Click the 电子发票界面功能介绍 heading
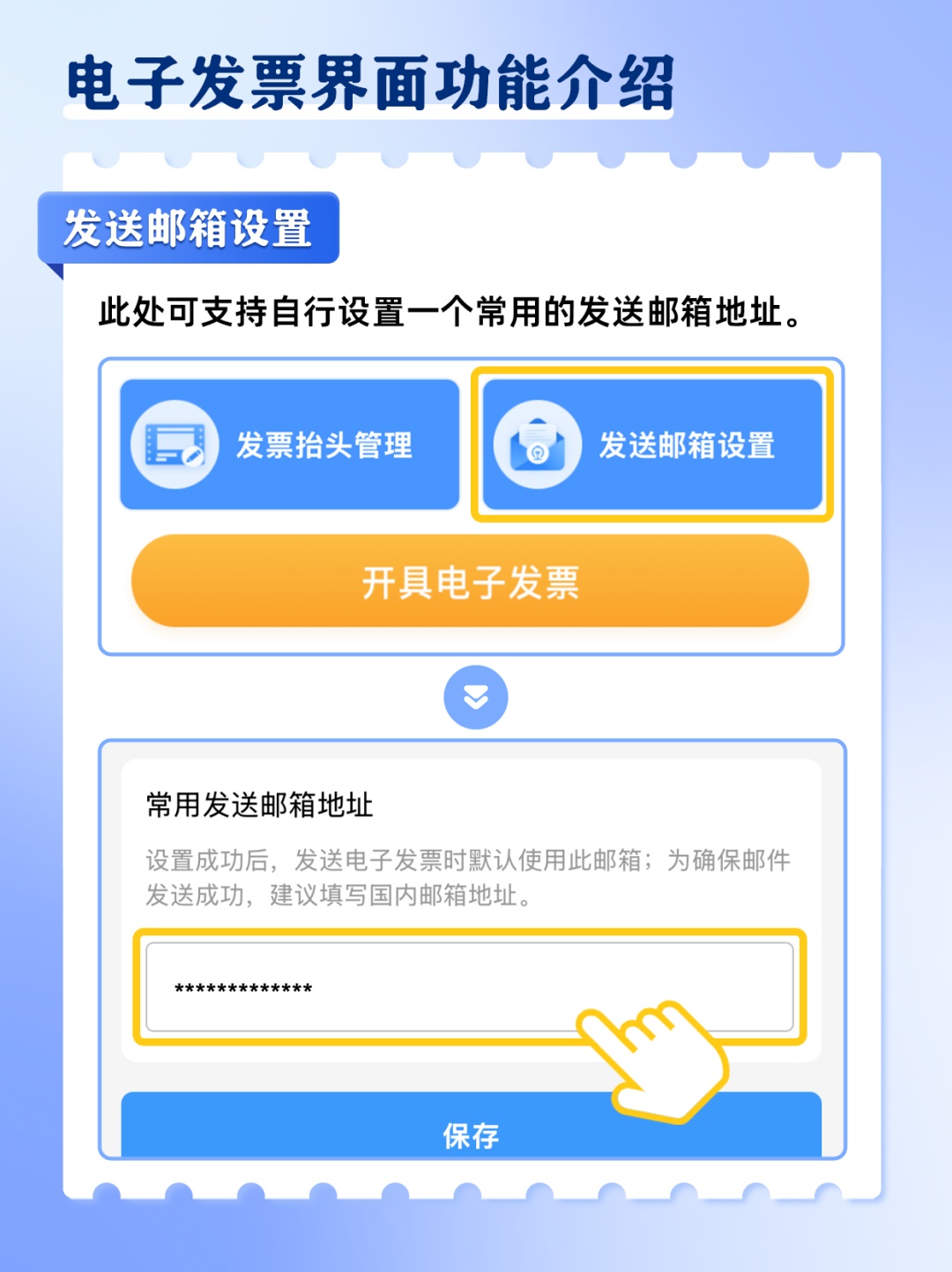The height and width of the screenshot is (1272, 952). [x=370, y=82]
